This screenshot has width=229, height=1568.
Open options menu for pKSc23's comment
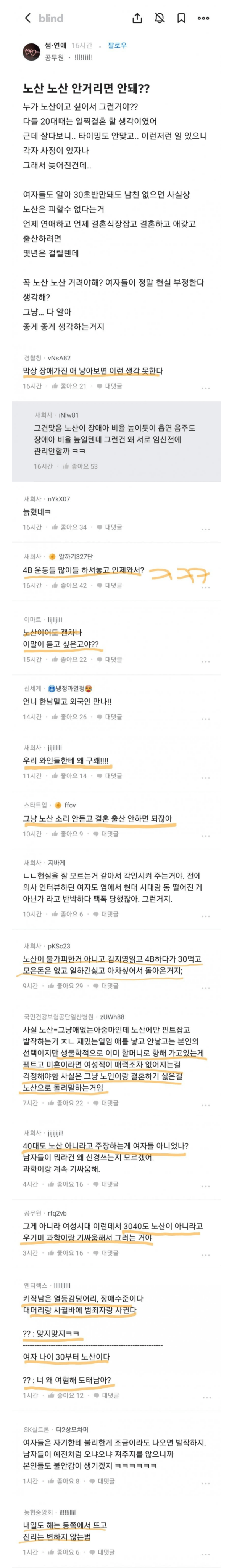point(205,987)
